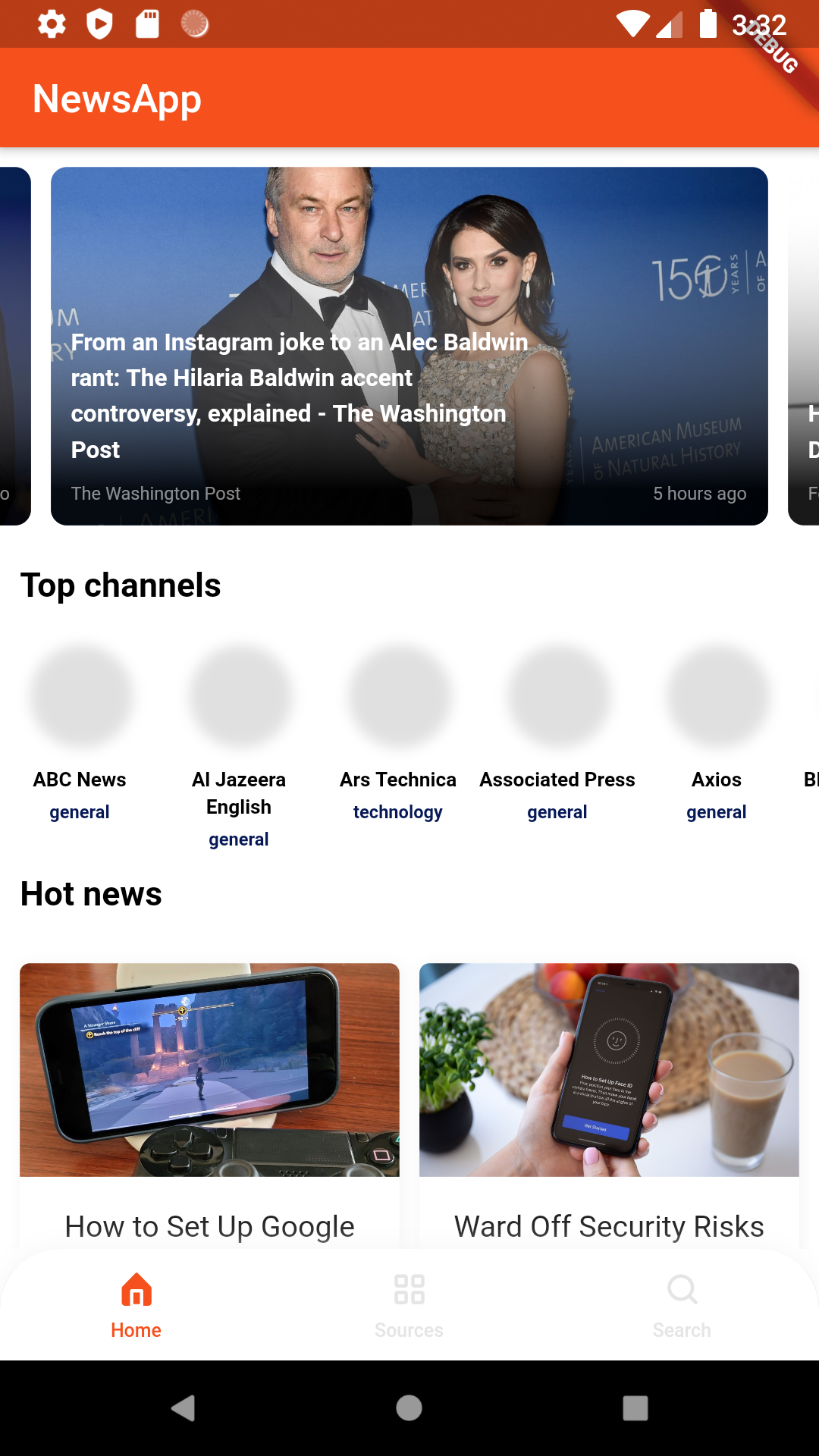The height and width of the screenshot is (1456, 819).
Task: Open the Hilaria Baldwin featured article
Action: point(409,345)
